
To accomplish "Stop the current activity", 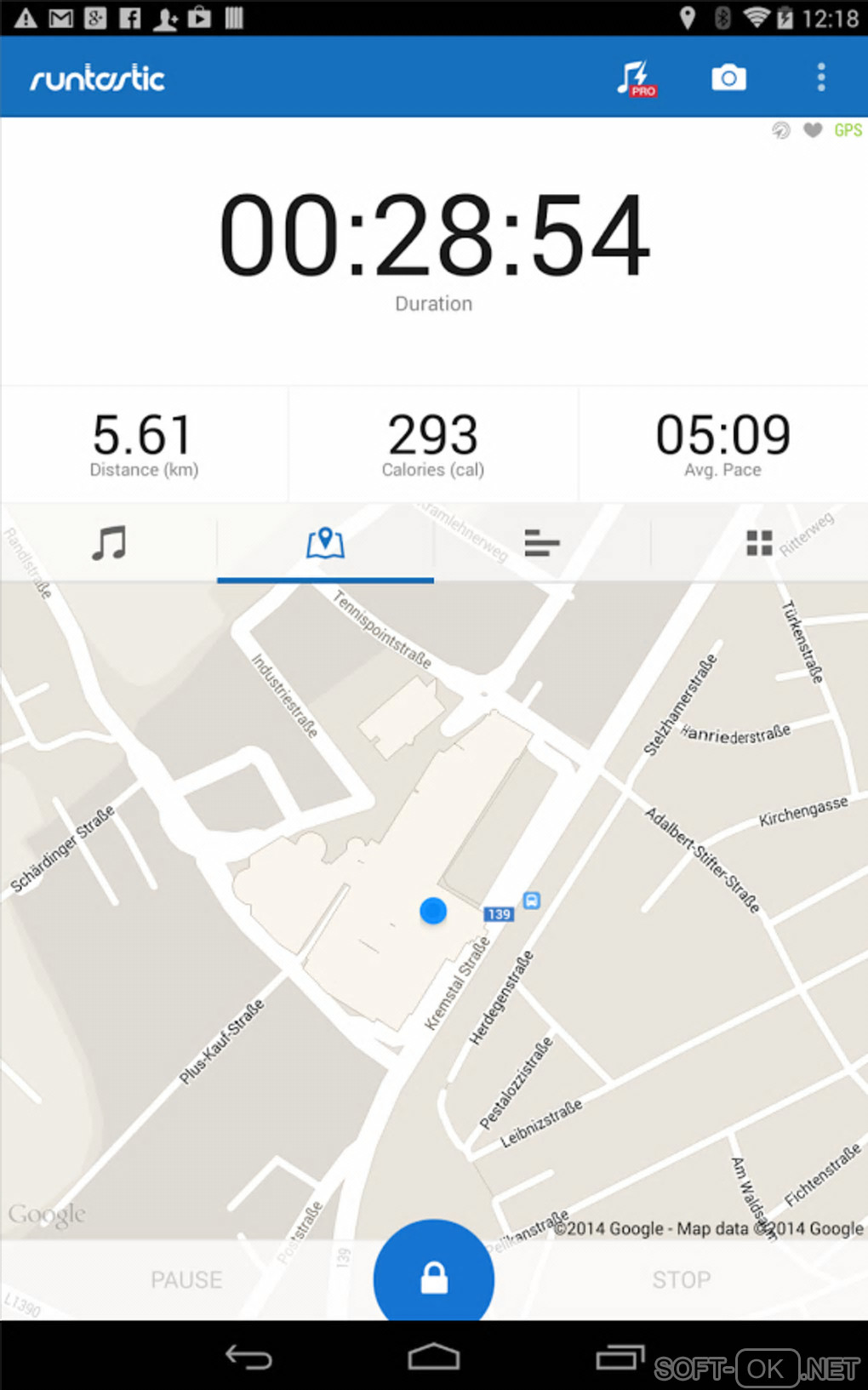I will click(681, 1279).
